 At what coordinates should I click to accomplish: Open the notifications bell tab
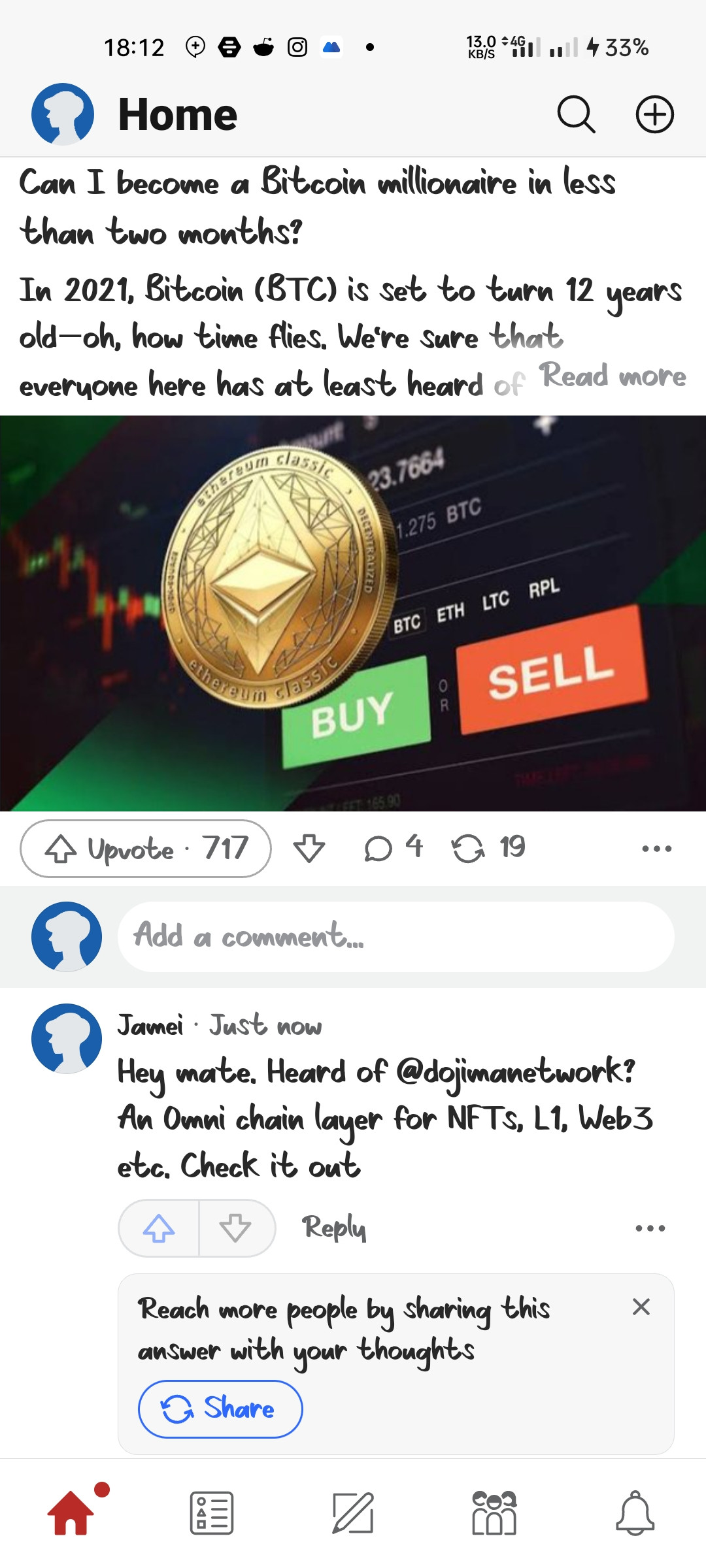pyautogui.click(x=635, y=1512)
